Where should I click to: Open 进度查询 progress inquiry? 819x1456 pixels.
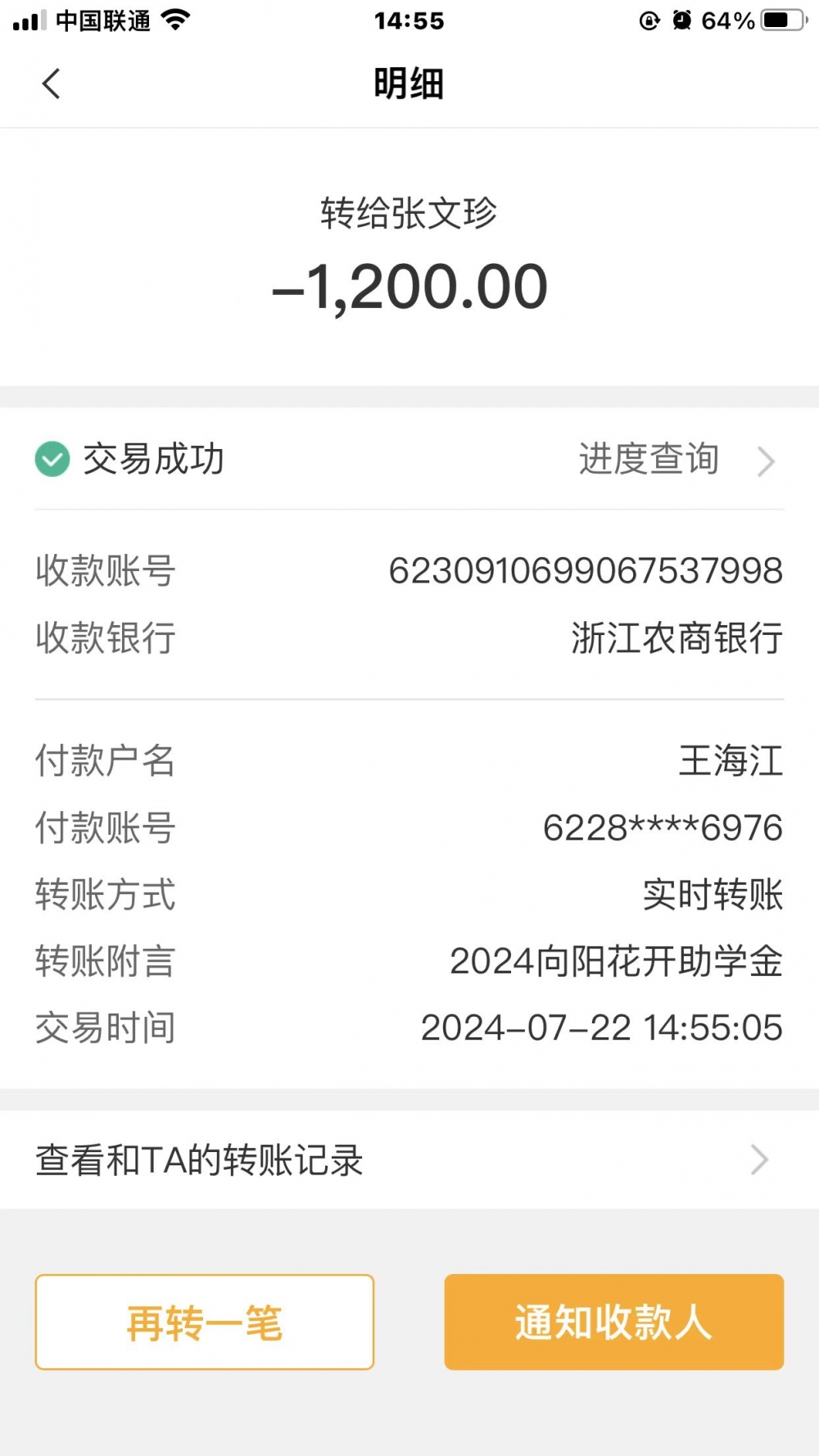click(x=676, y=460)
